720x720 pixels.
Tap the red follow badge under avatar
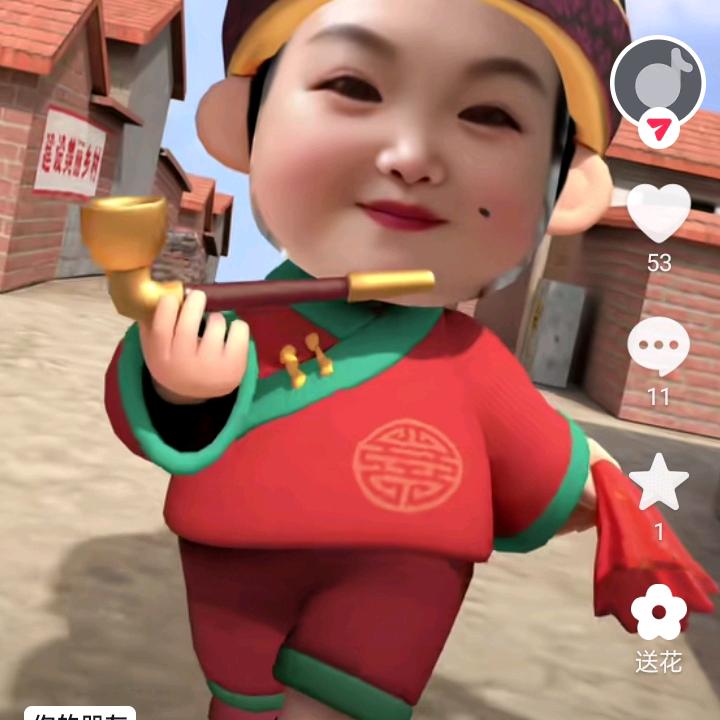[x=658, y=129]
